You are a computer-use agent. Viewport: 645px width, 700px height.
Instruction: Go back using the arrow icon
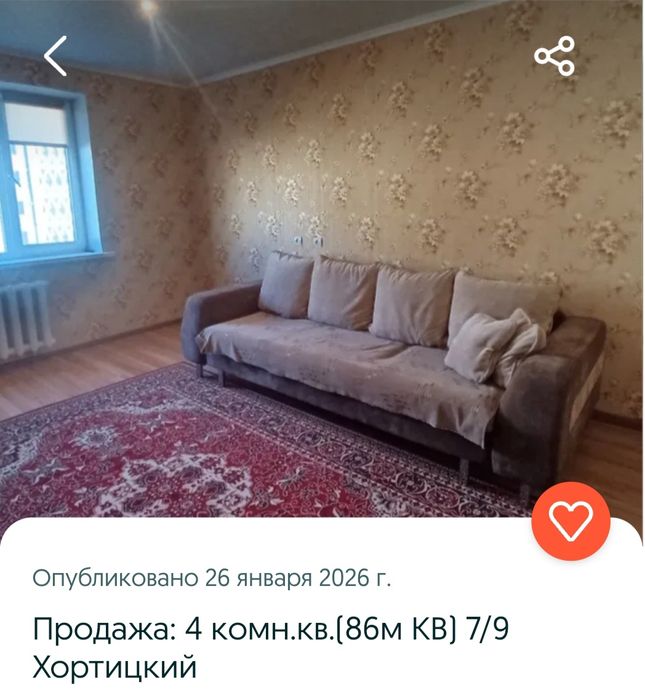tap(56, 56)
